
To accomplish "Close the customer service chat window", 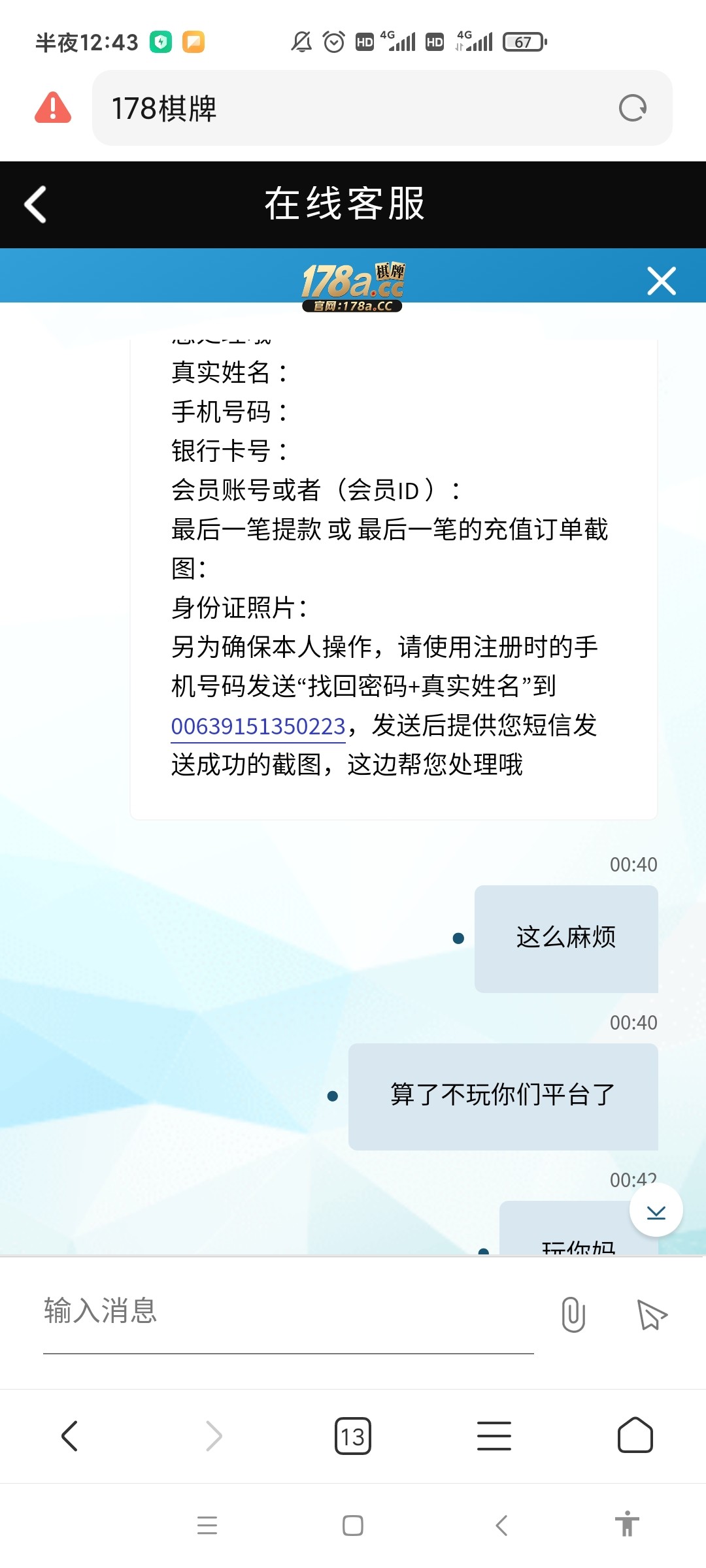I will point(661,281).
